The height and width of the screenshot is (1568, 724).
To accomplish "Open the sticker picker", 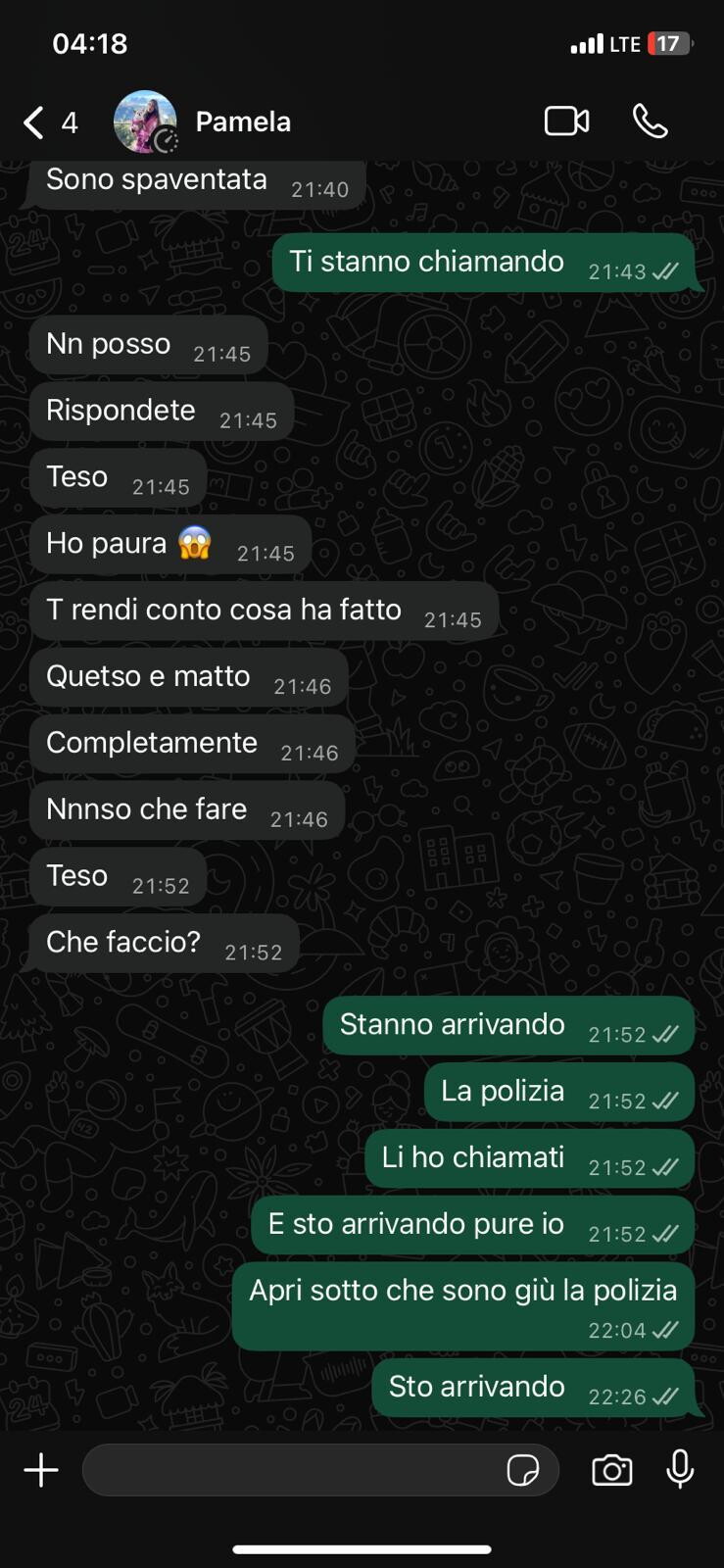I will pyautogui.click(x=523, y=1470).
